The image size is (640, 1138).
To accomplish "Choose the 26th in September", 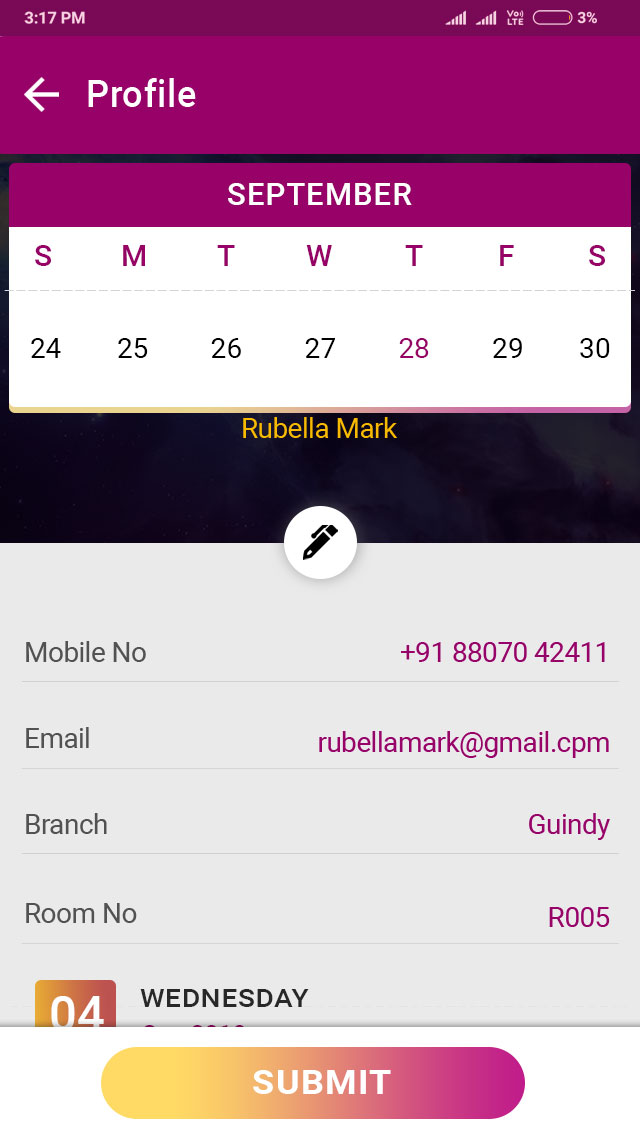I will (226, 348).
